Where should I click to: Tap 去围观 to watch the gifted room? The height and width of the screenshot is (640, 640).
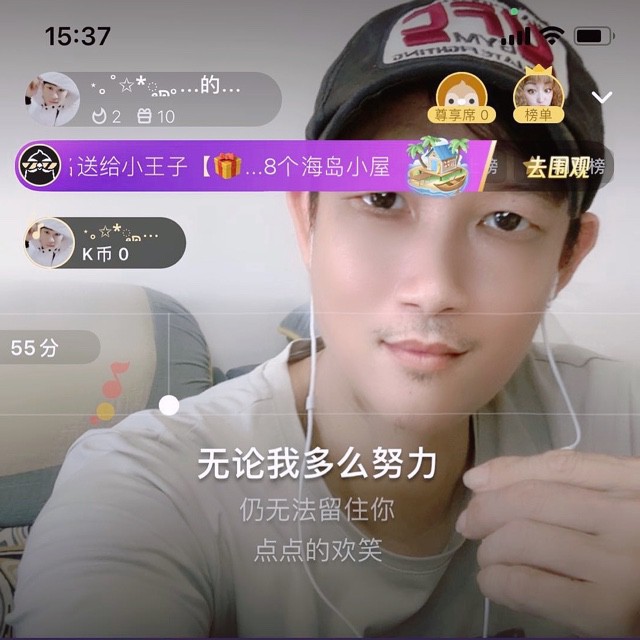click(552, 166)
